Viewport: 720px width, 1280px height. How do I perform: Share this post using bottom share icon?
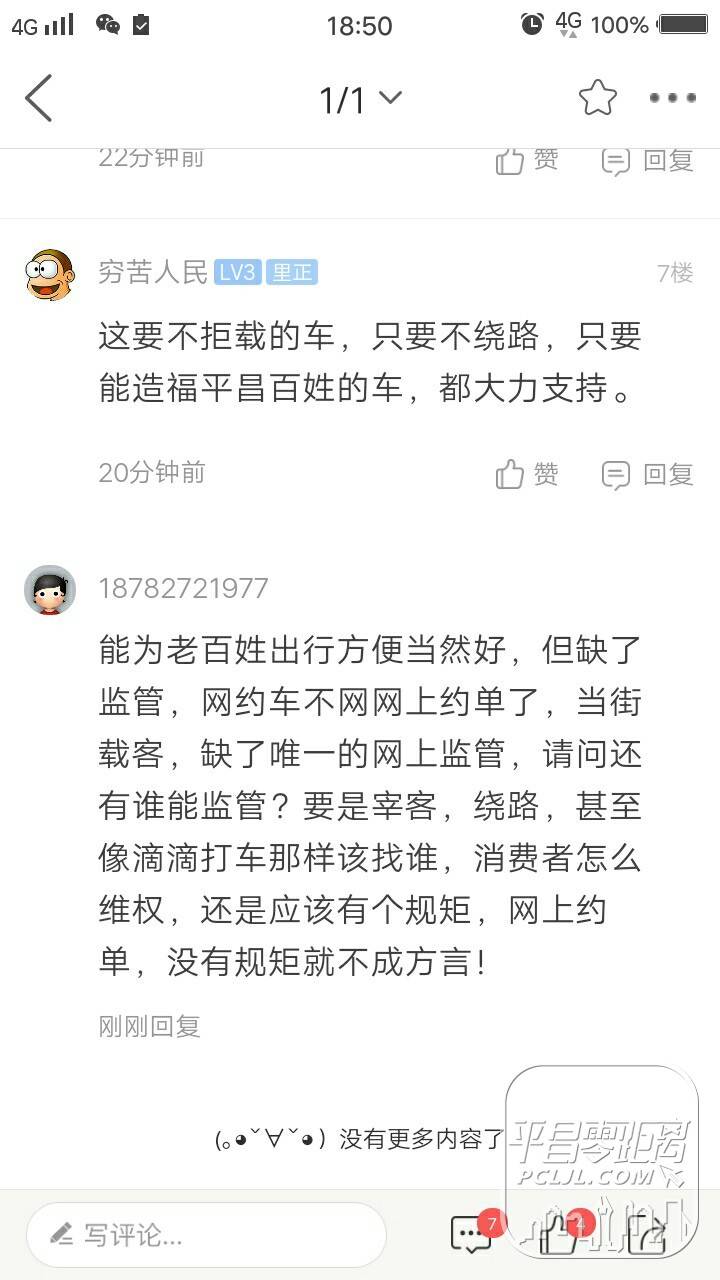click(x=646, y=1235)
